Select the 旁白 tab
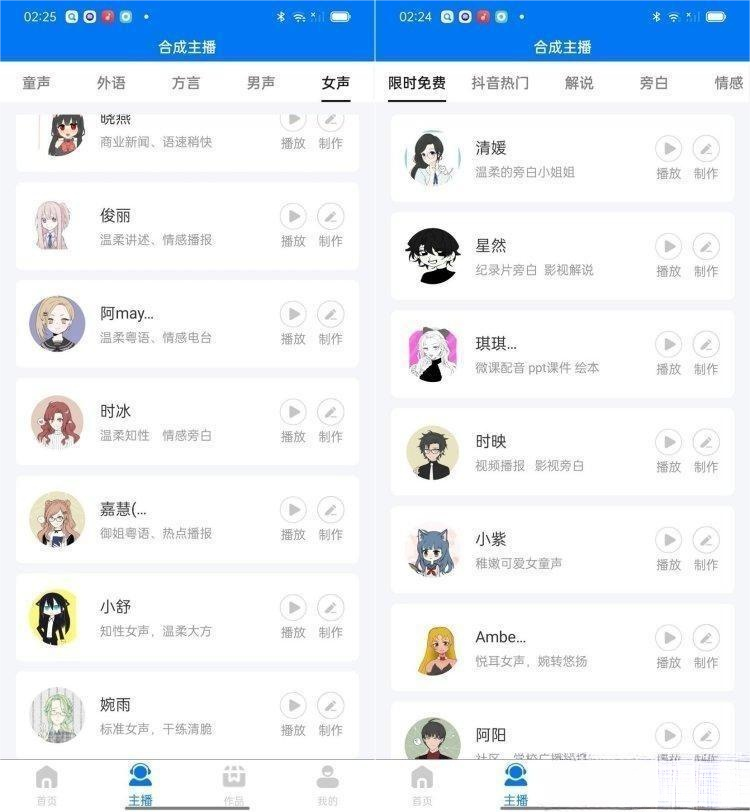The image size is (750, 812). coord(654,83)
